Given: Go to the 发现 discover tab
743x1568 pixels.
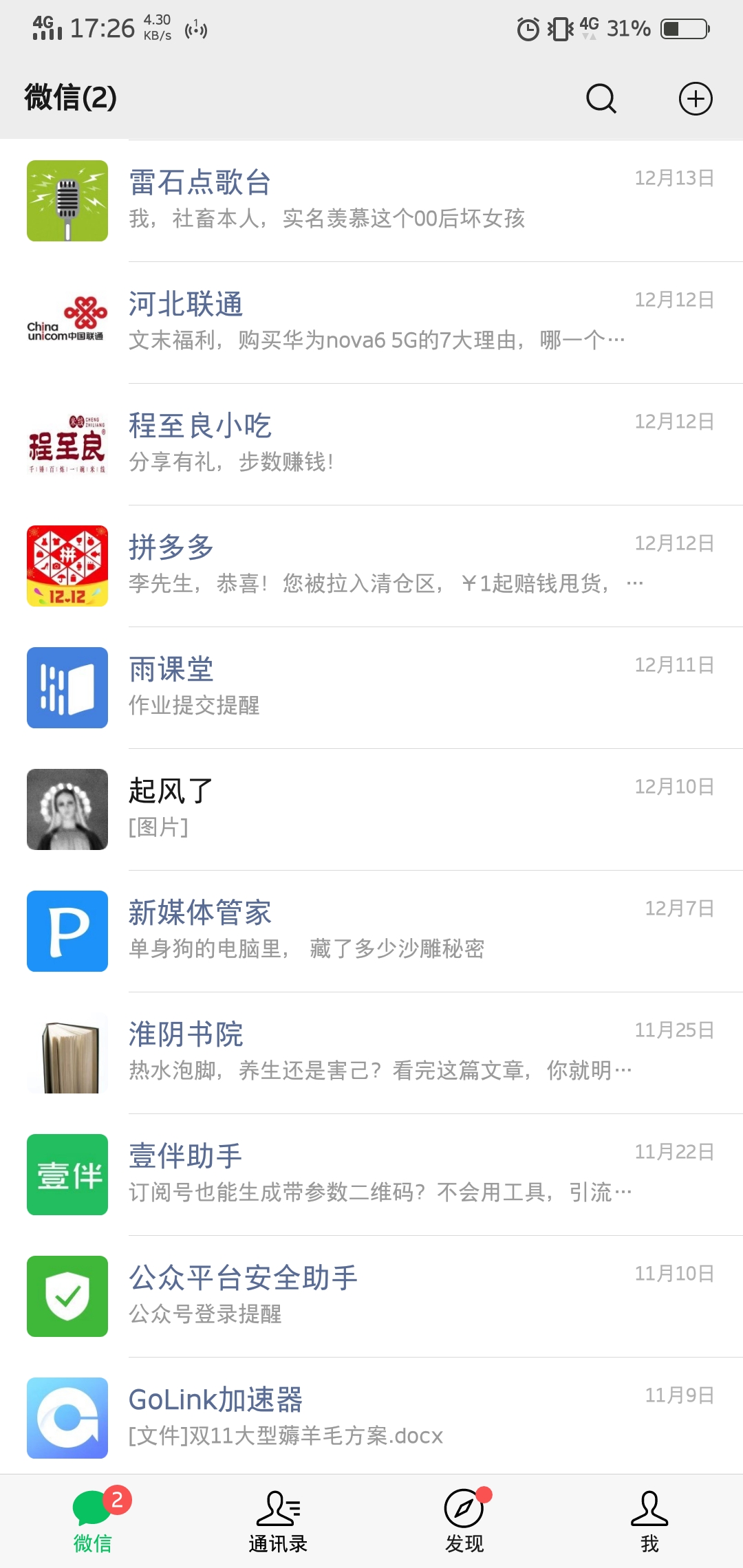Looking at the screenshot, I should (x=464, y=1521).
